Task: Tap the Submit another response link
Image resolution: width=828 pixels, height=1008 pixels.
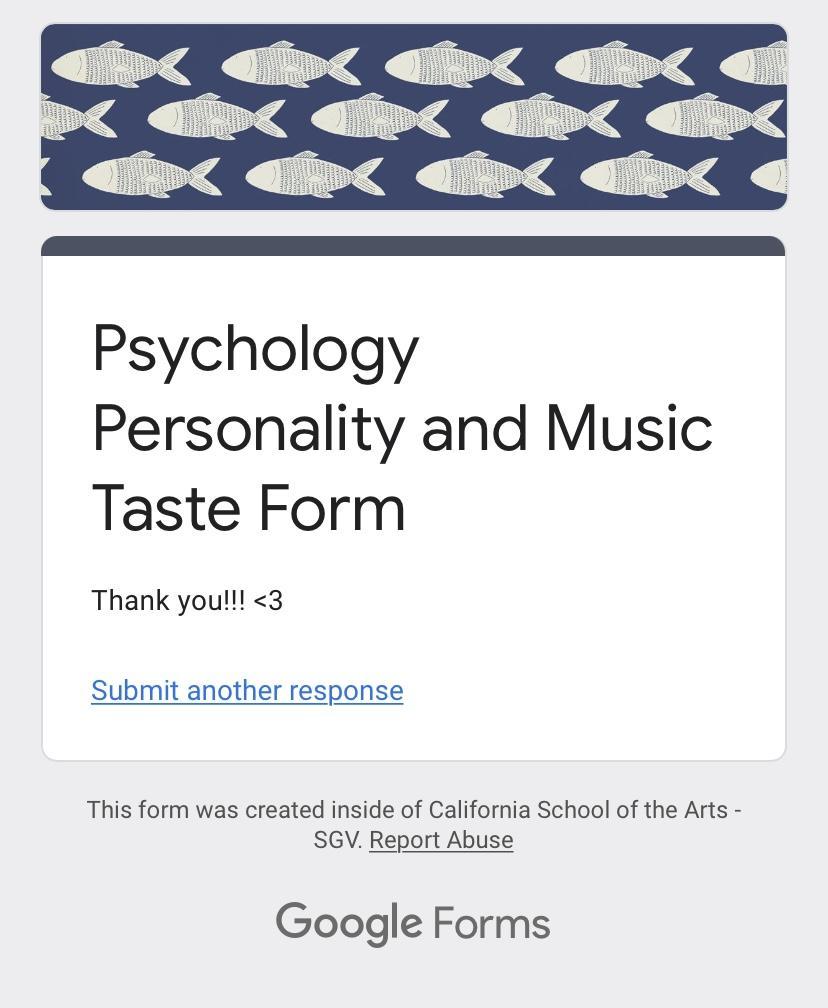Action: click(x=247, y=691)
